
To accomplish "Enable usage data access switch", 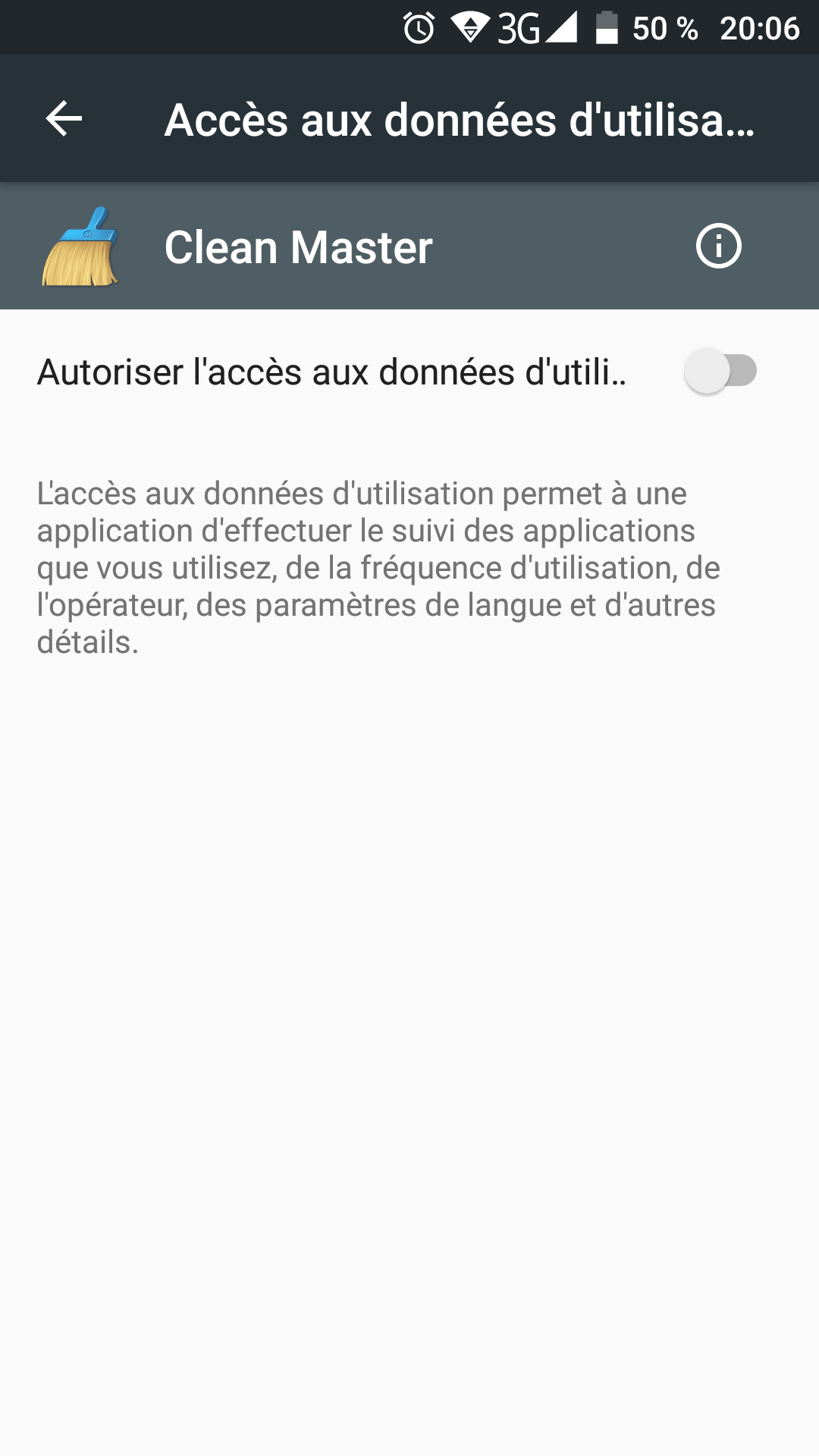I will coord(720,371).
